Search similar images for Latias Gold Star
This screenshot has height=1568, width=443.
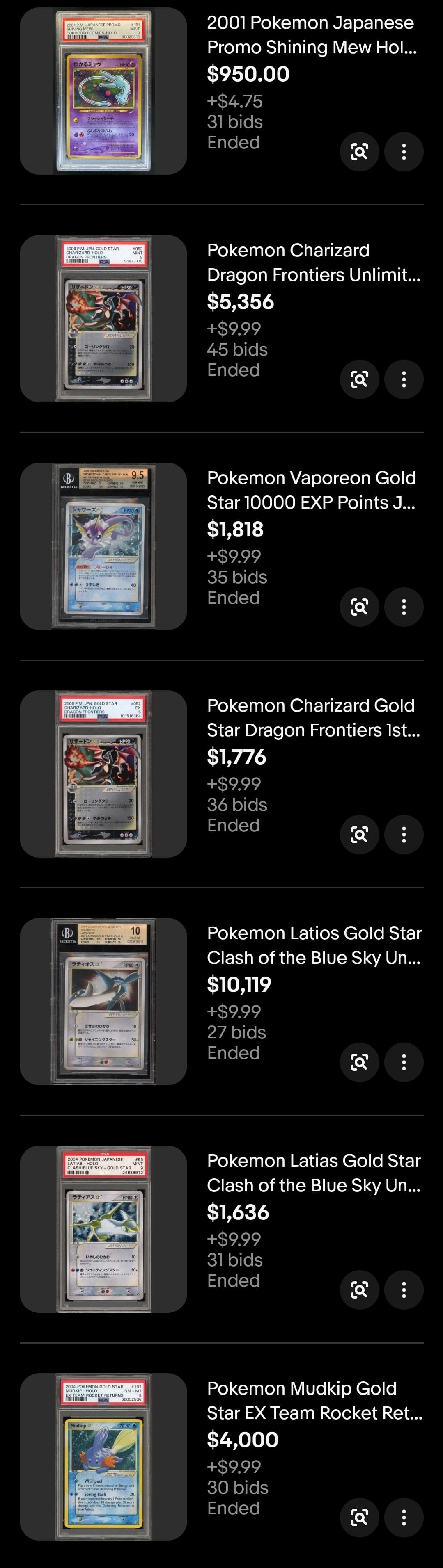pyautogui.click(x=360, y=1290)
